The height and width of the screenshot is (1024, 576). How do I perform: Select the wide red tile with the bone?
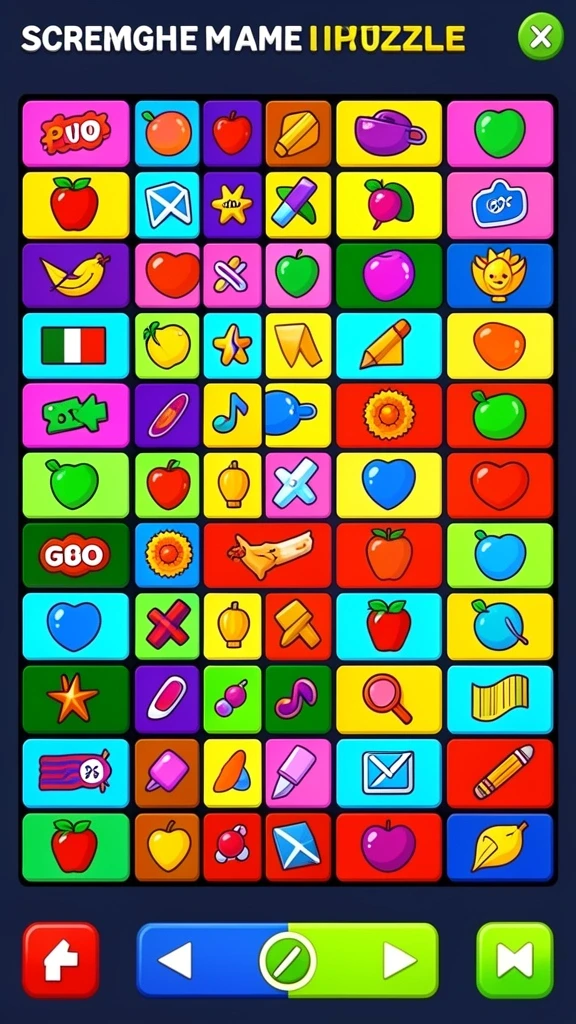267,555
